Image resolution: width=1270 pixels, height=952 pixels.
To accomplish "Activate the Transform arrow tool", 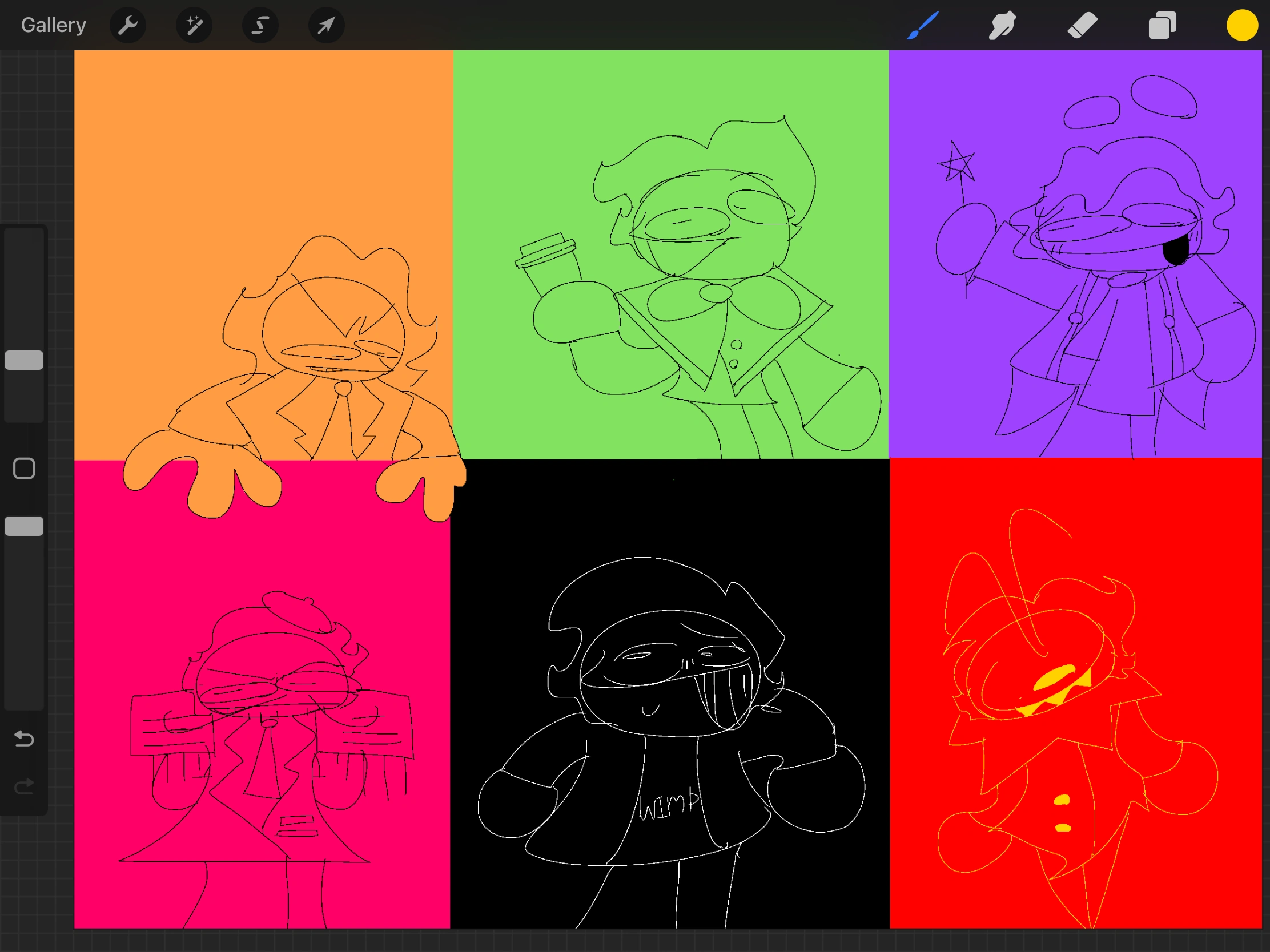I will click(326, 25).
